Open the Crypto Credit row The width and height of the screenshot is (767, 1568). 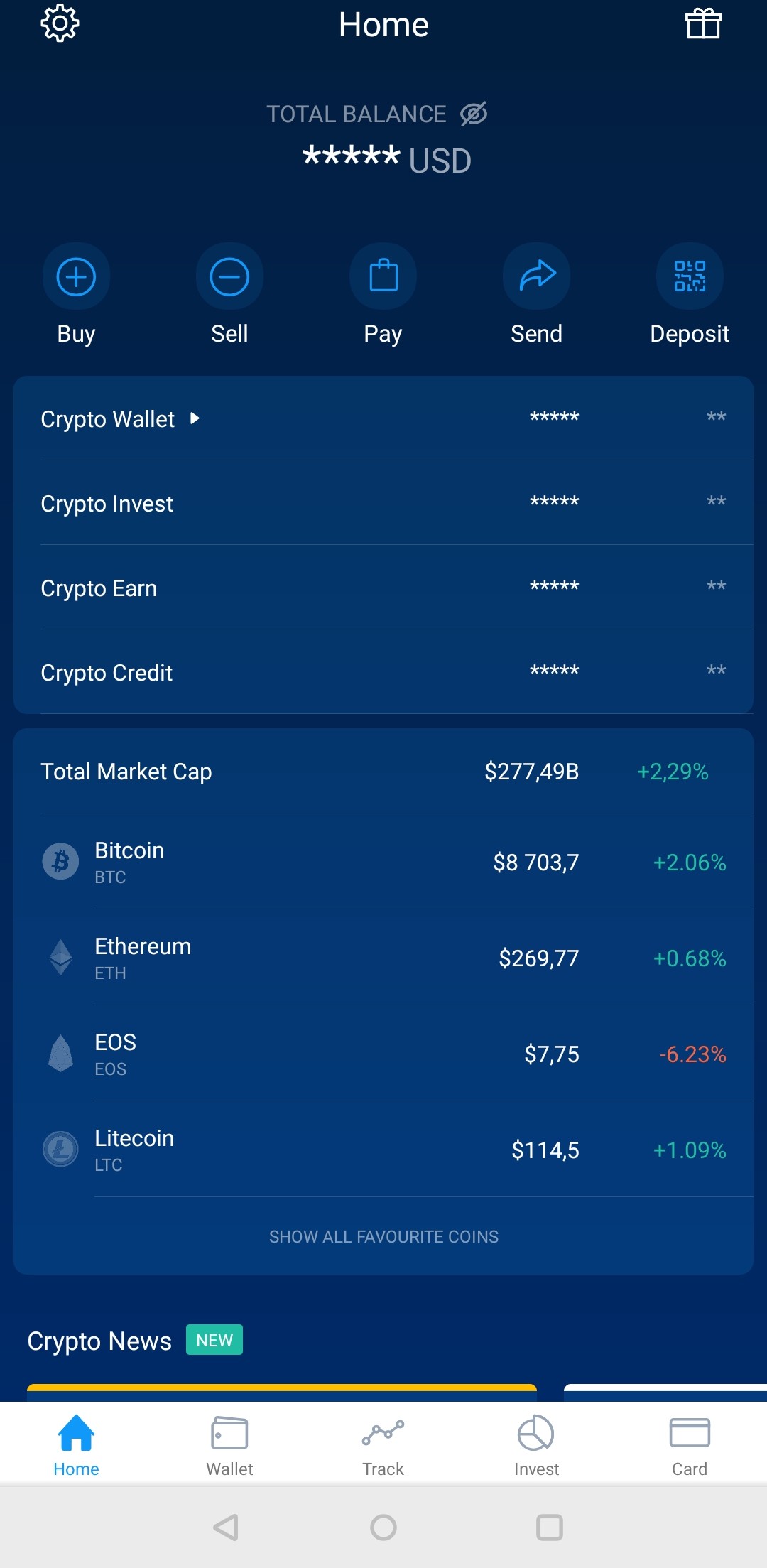[107, 673]
